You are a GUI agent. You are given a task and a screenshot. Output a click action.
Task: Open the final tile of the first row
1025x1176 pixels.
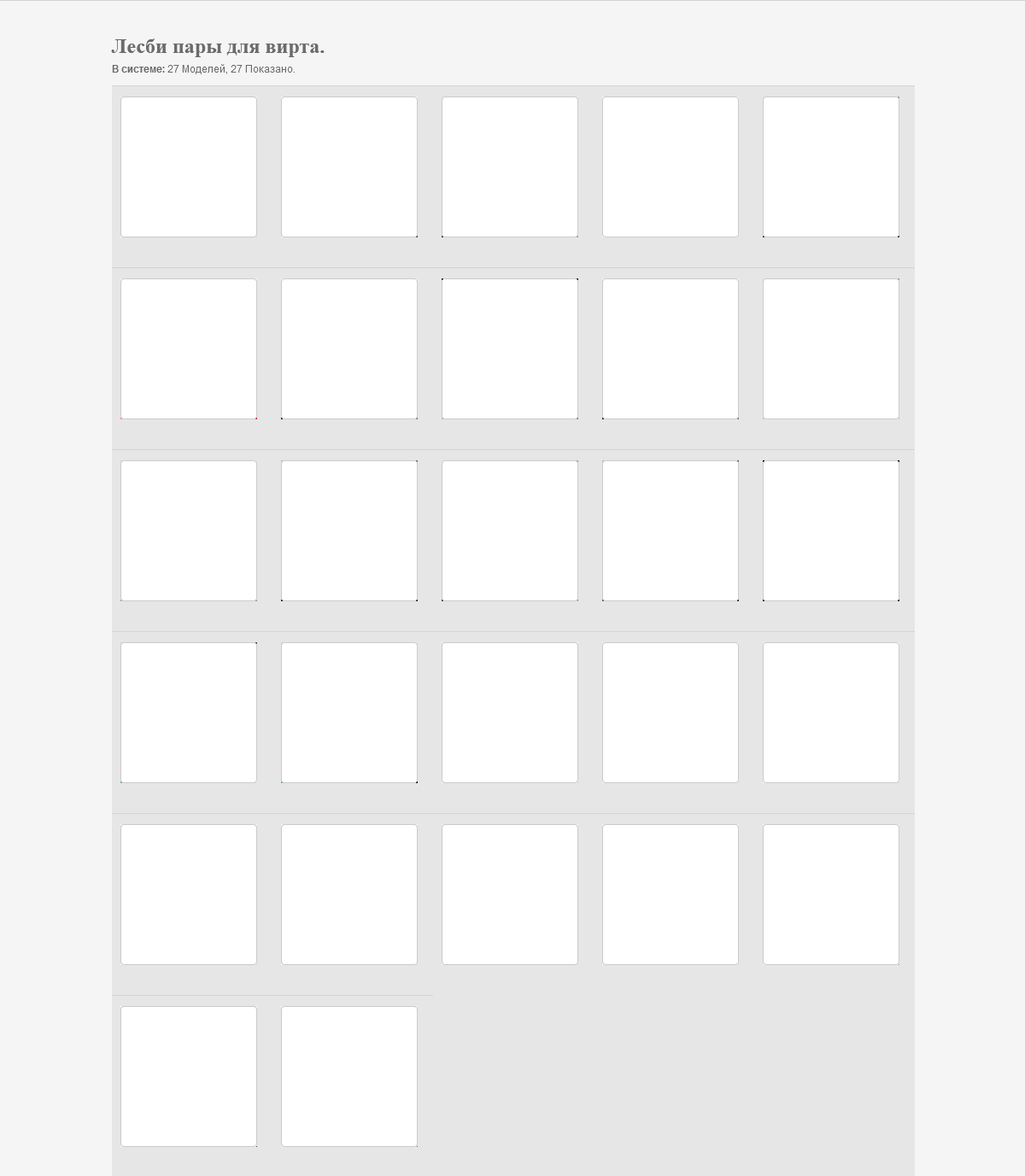[x=831, y=167]
